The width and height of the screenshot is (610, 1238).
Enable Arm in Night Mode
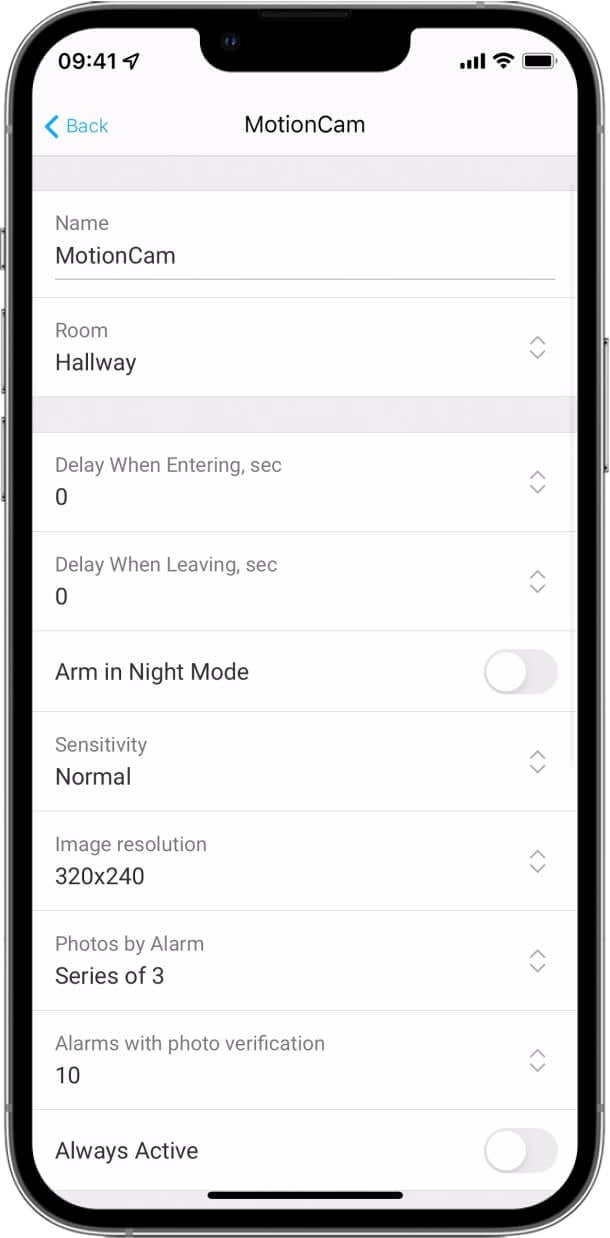tap(520, 672)
